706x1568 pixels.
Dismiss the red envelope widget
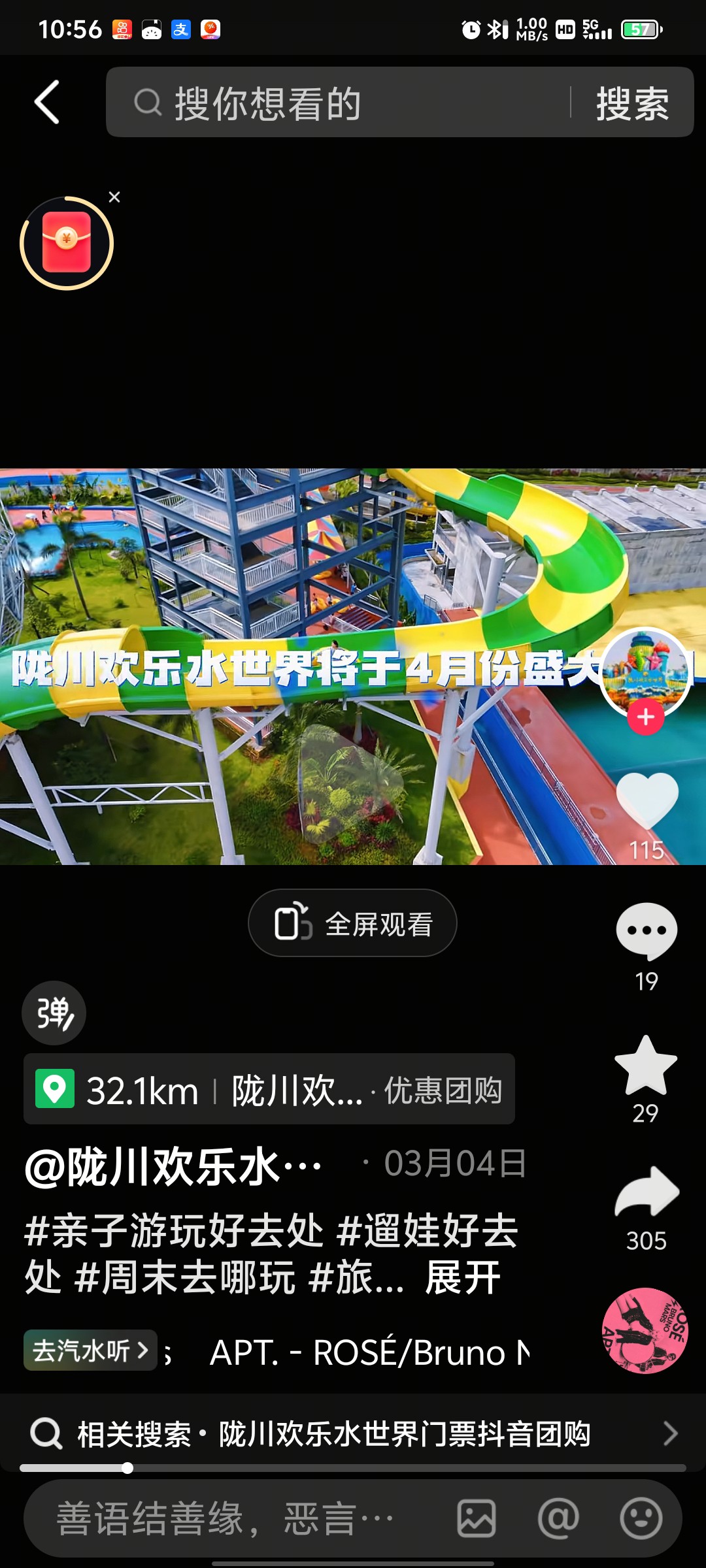click(x=114, y=197)
